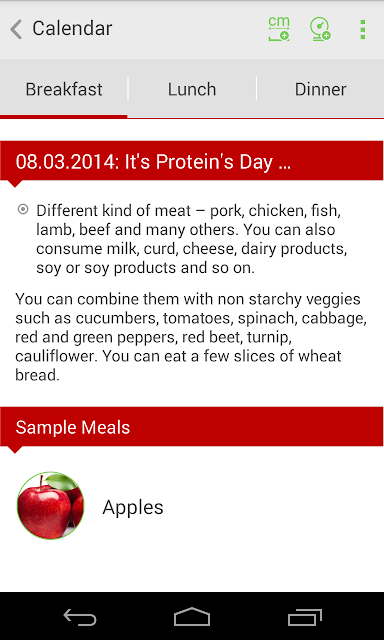
Task: Tap the system home button
Action: click(x=192, y=616)
